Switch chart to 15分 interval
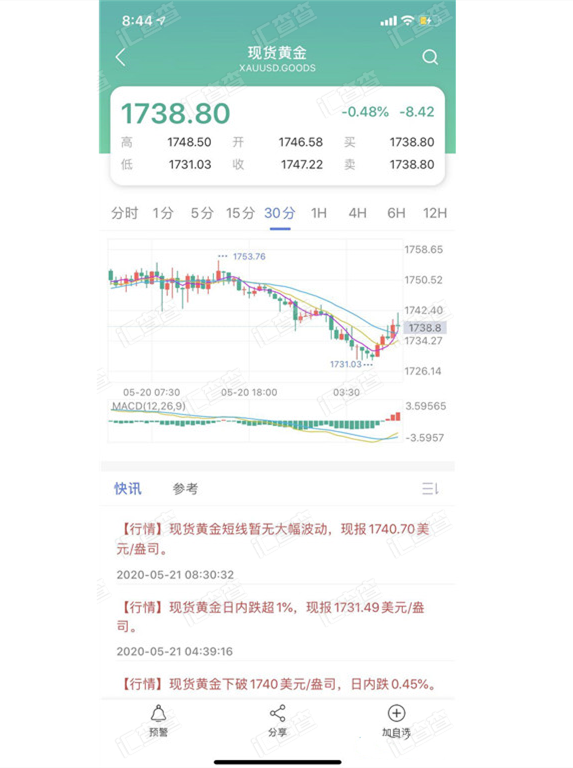 click(240, 213)
